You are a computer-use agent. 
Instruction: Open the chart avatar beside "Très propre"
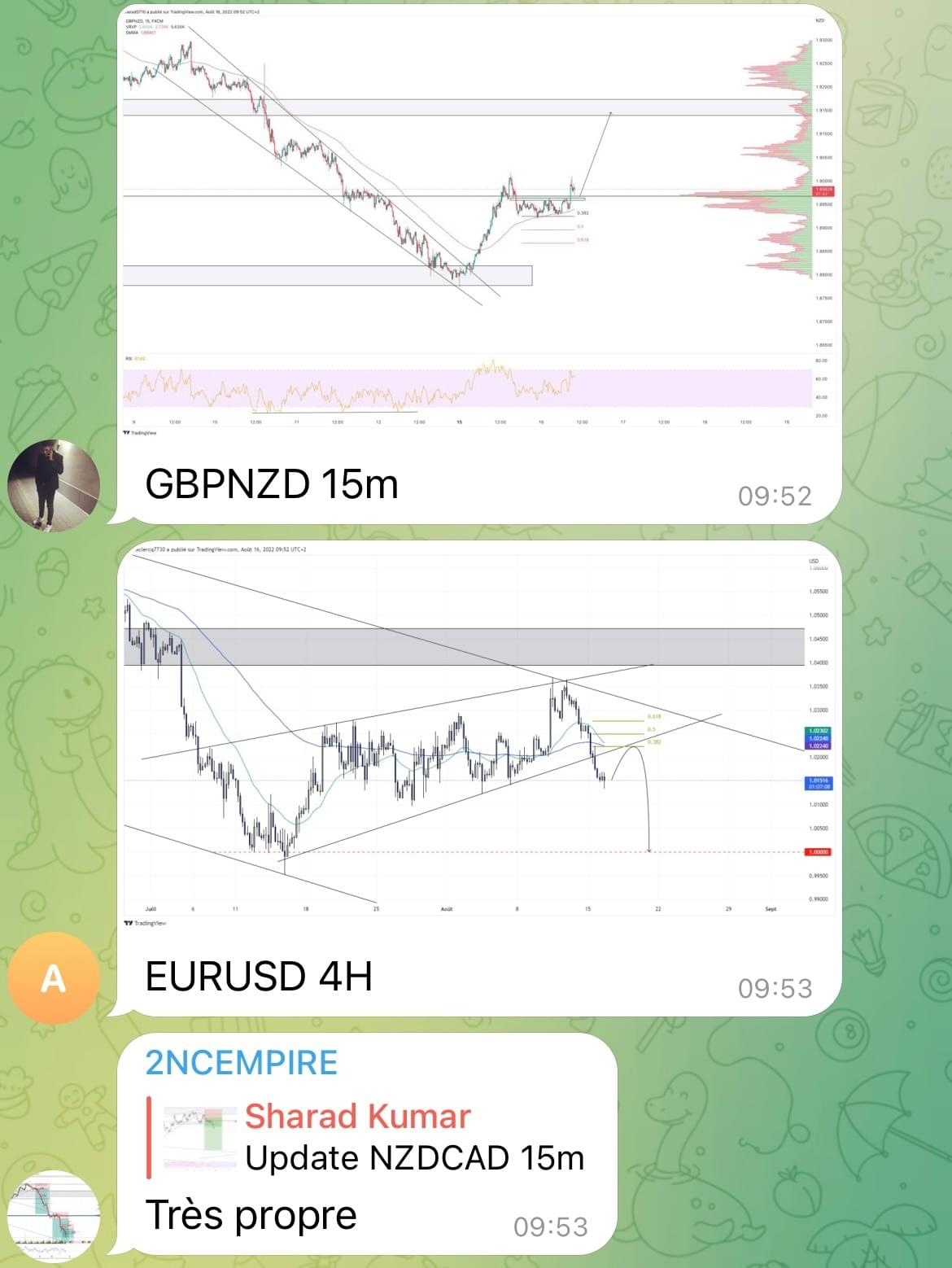click(54, 1218)
